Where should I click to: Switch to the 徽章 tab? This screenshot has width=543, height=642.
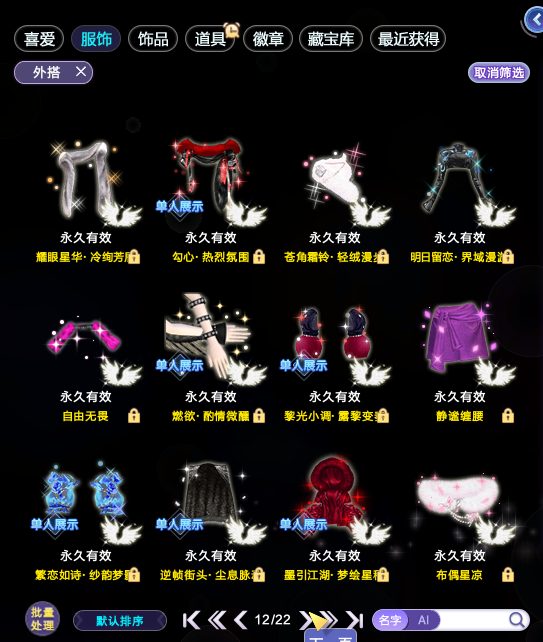[268, 39]
